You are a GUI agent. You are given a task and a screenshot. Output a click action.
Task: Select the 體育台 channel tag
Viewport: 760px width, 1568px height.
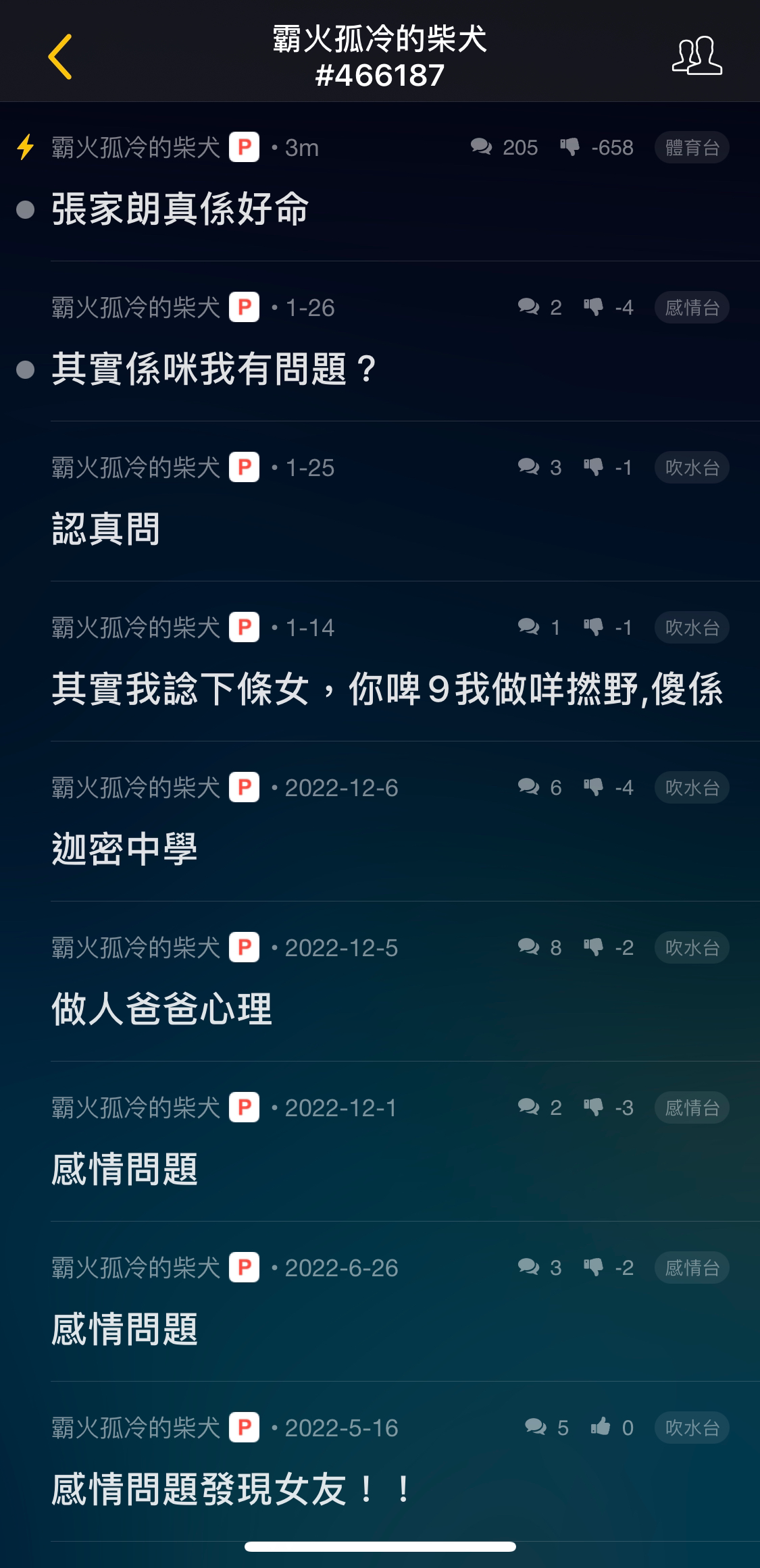pos(692,147)
